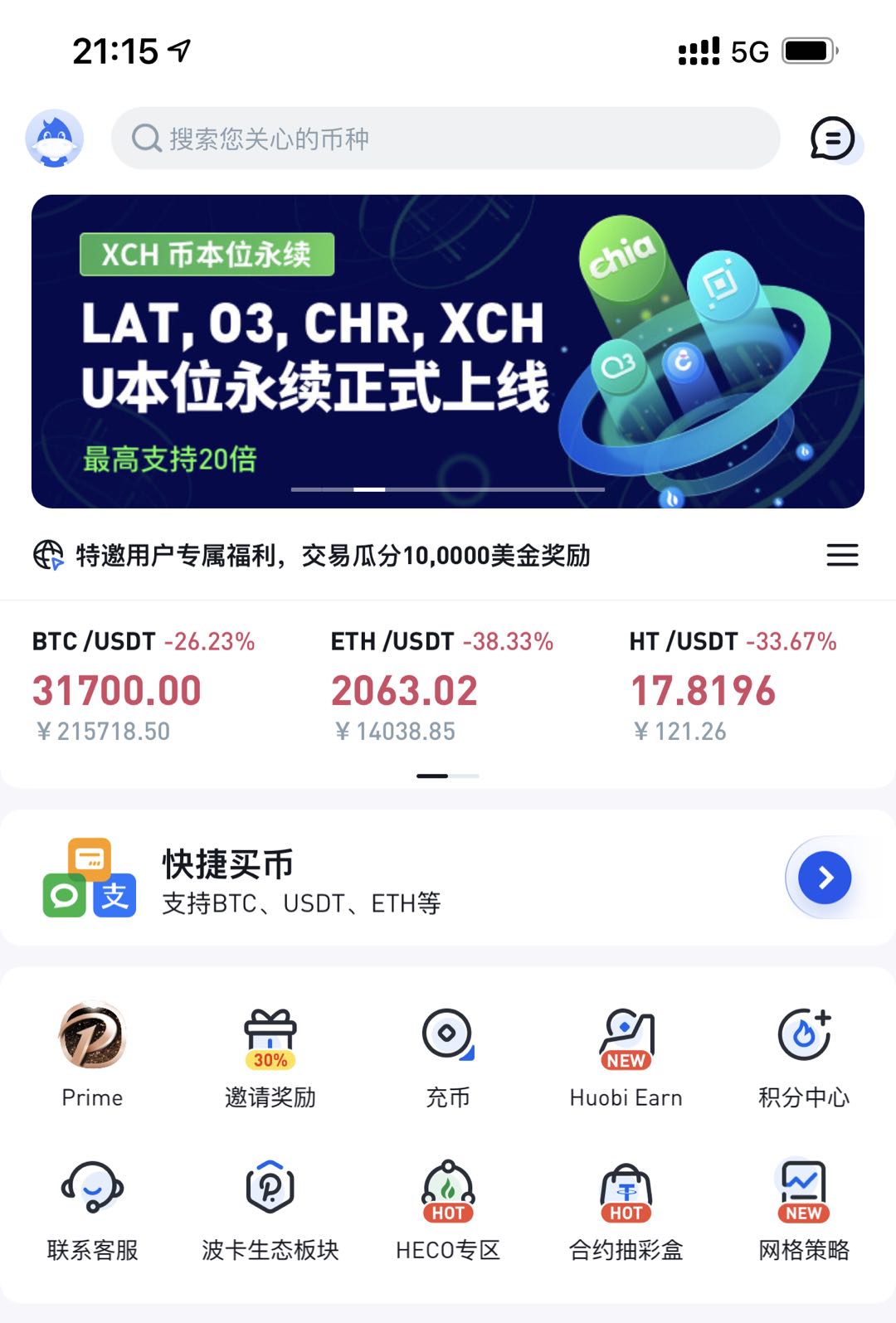Image resolution: width=896 pixels, height=1323 pixels.
Task: Open 邀请奖励 invitation rewards
Action: click(270, 1053)
